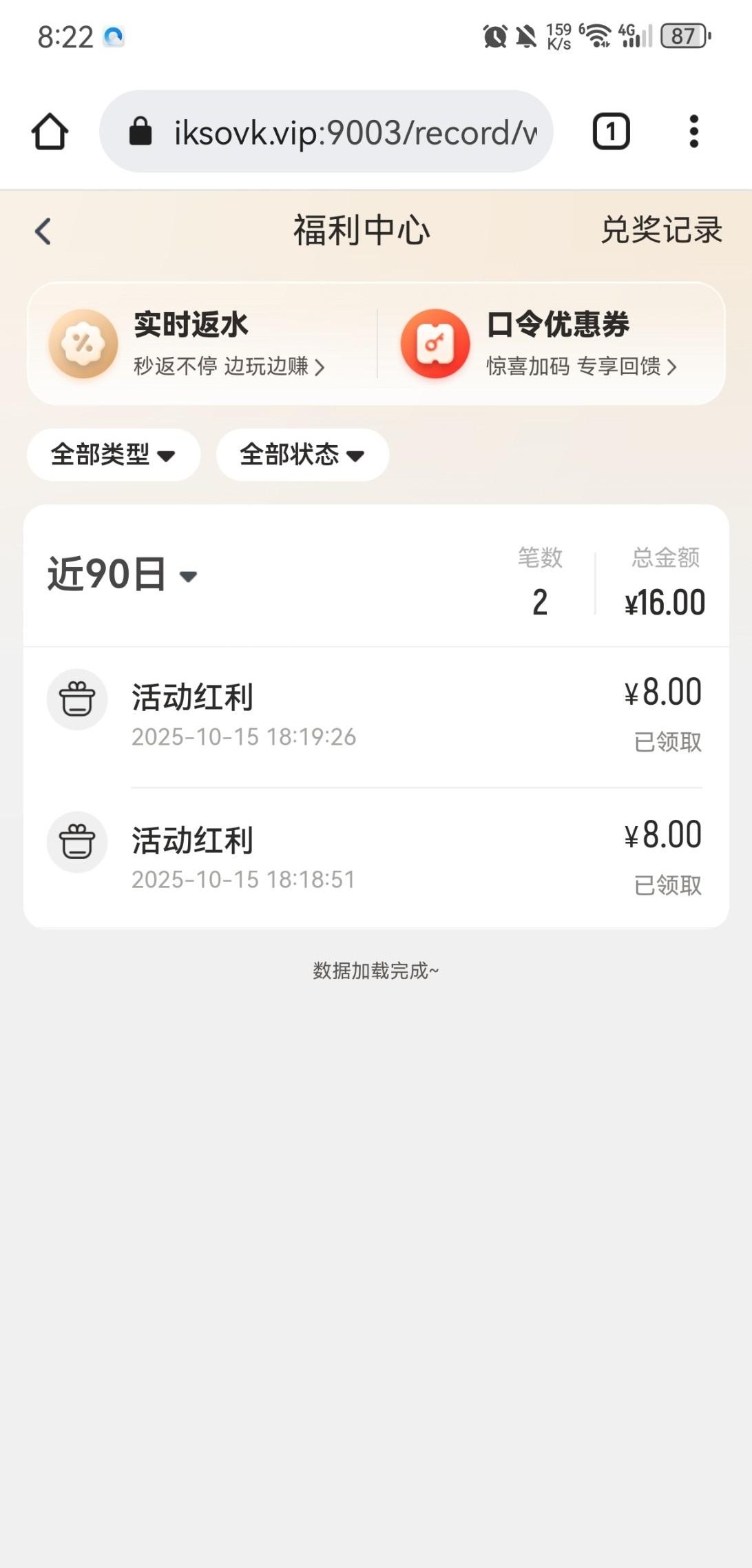Image resolution: width=752 pixels, height=1568 pixels.
Task: Expand the 全部类型 type filter
Action: tap(114, 455)
